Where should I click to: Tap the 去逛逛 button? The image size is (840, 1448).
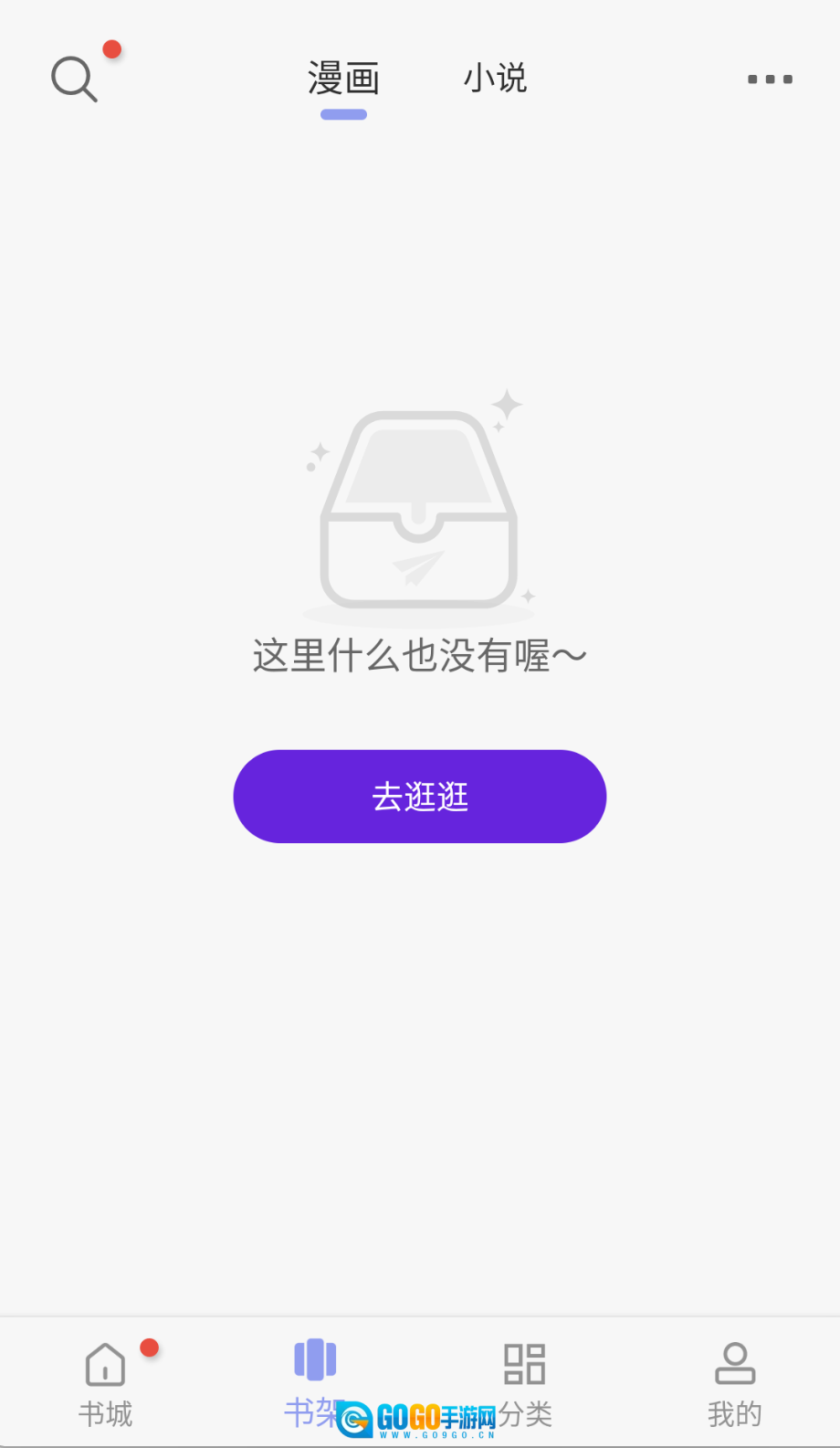(x=420, y=797)
